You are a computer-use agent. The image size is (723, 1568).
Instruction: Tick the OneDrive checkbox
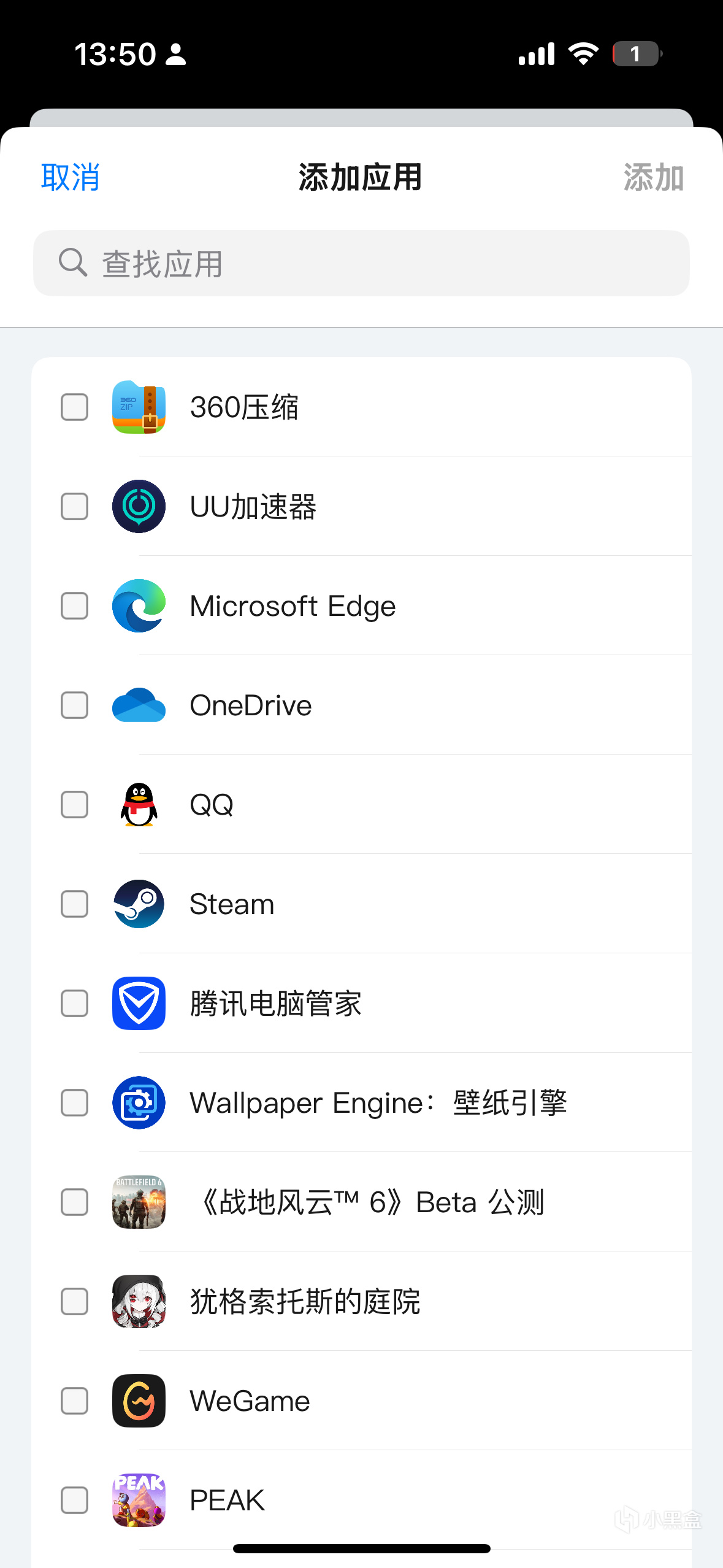[75, 705]
